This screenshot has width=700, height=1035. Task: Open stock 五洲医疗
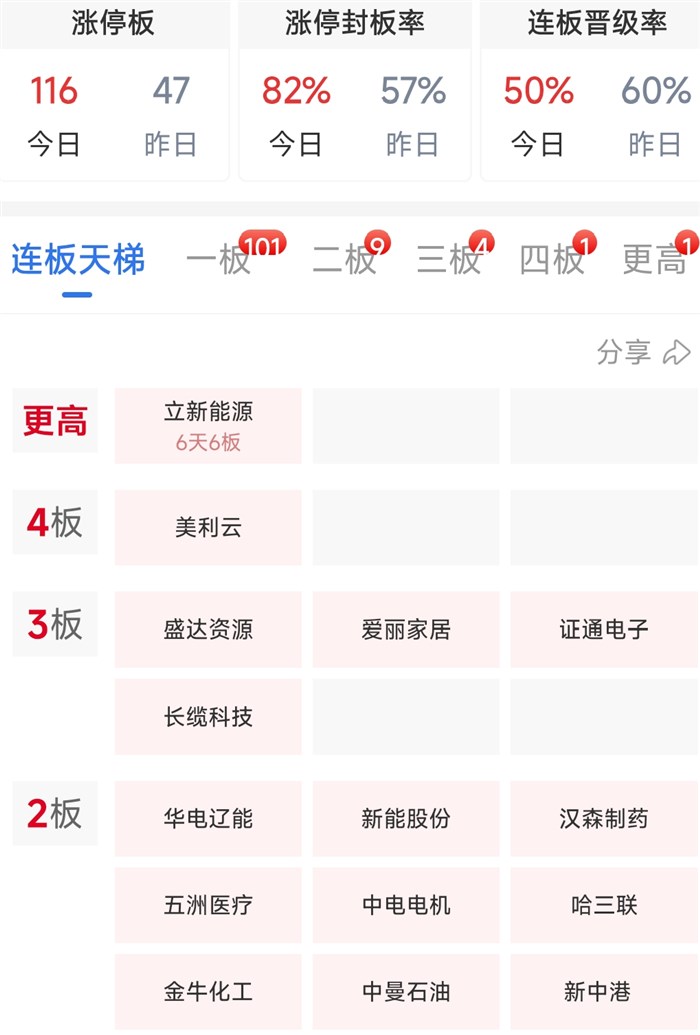point(208,905)
